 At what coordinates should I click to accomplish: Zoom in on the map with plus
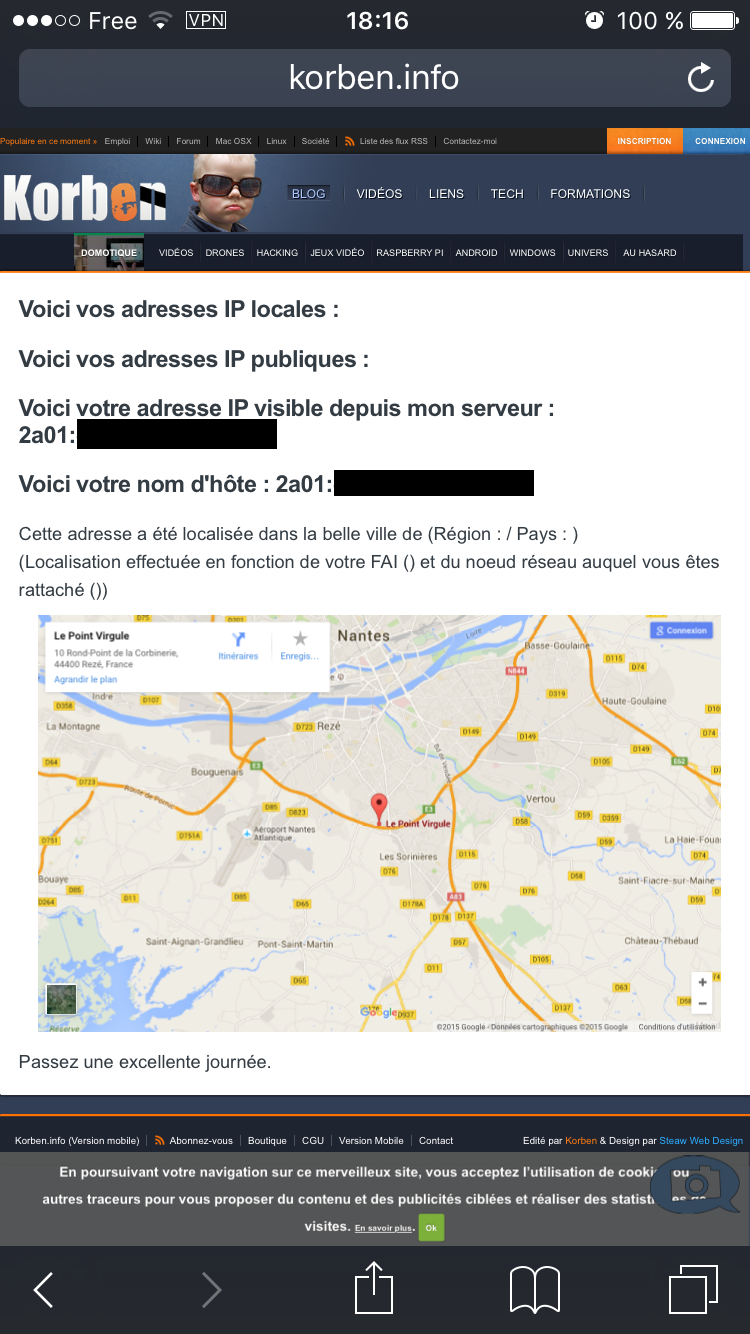pyautogui.click(x=703, y=982)
